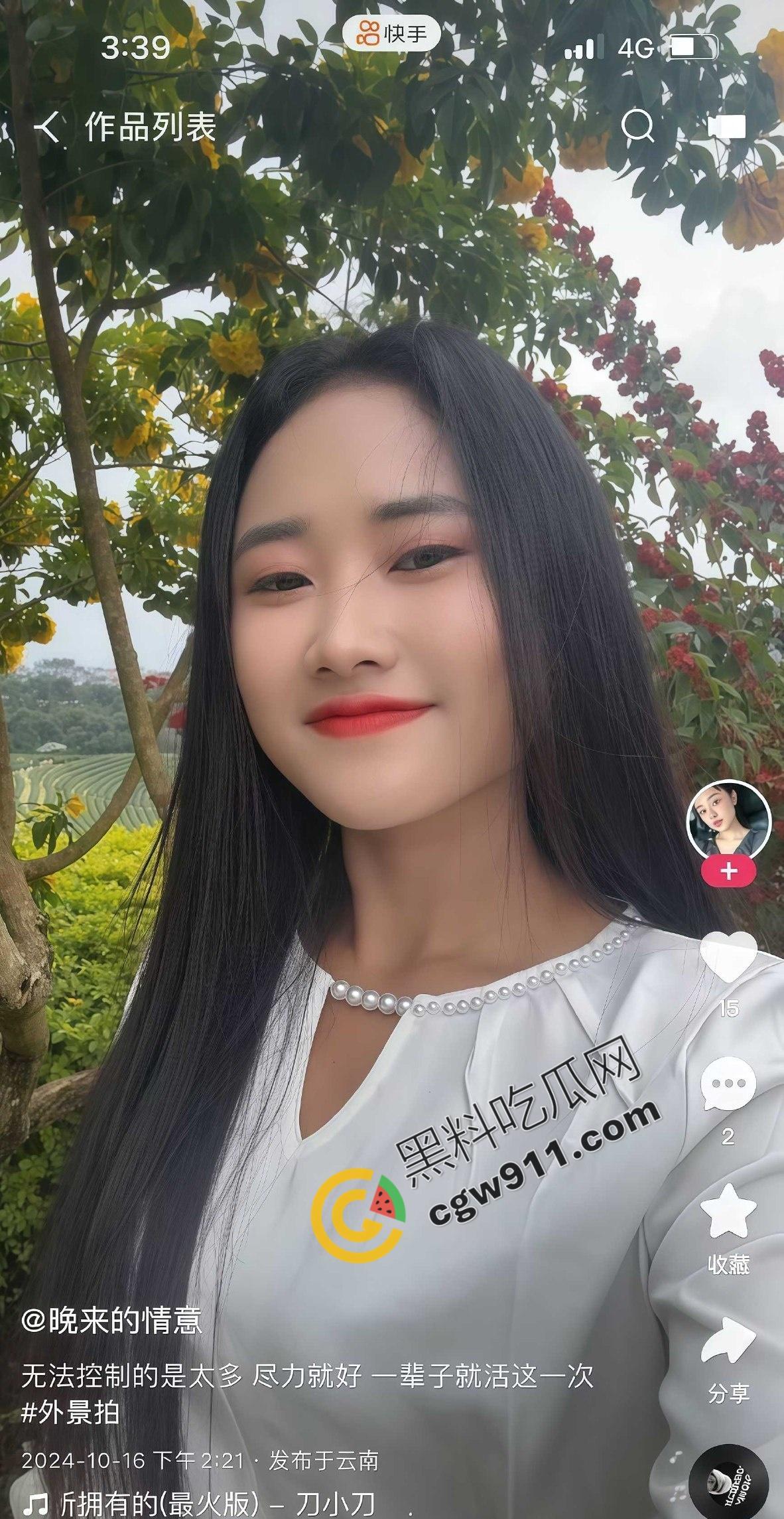
Task: Like this video with the heart icon
Action: click(728, 958)
